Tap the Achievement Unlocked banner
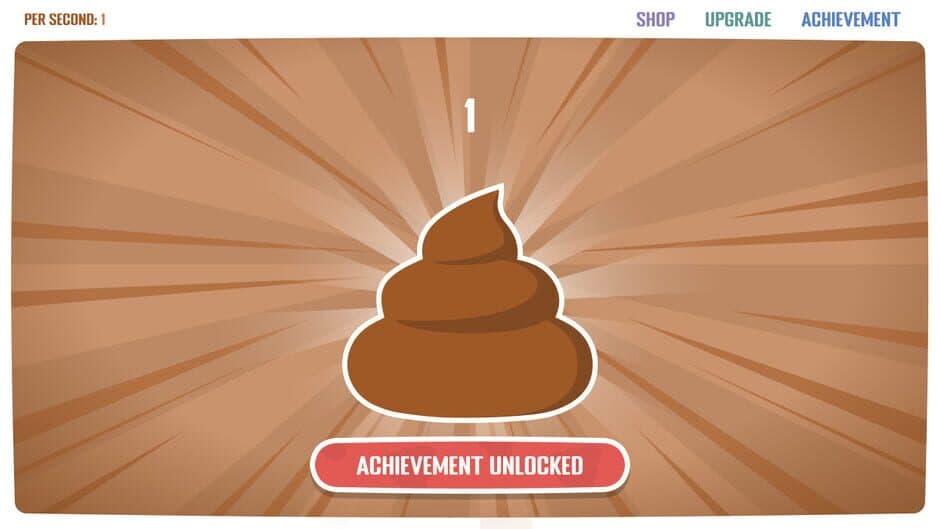940x529 pixels. 469,465
